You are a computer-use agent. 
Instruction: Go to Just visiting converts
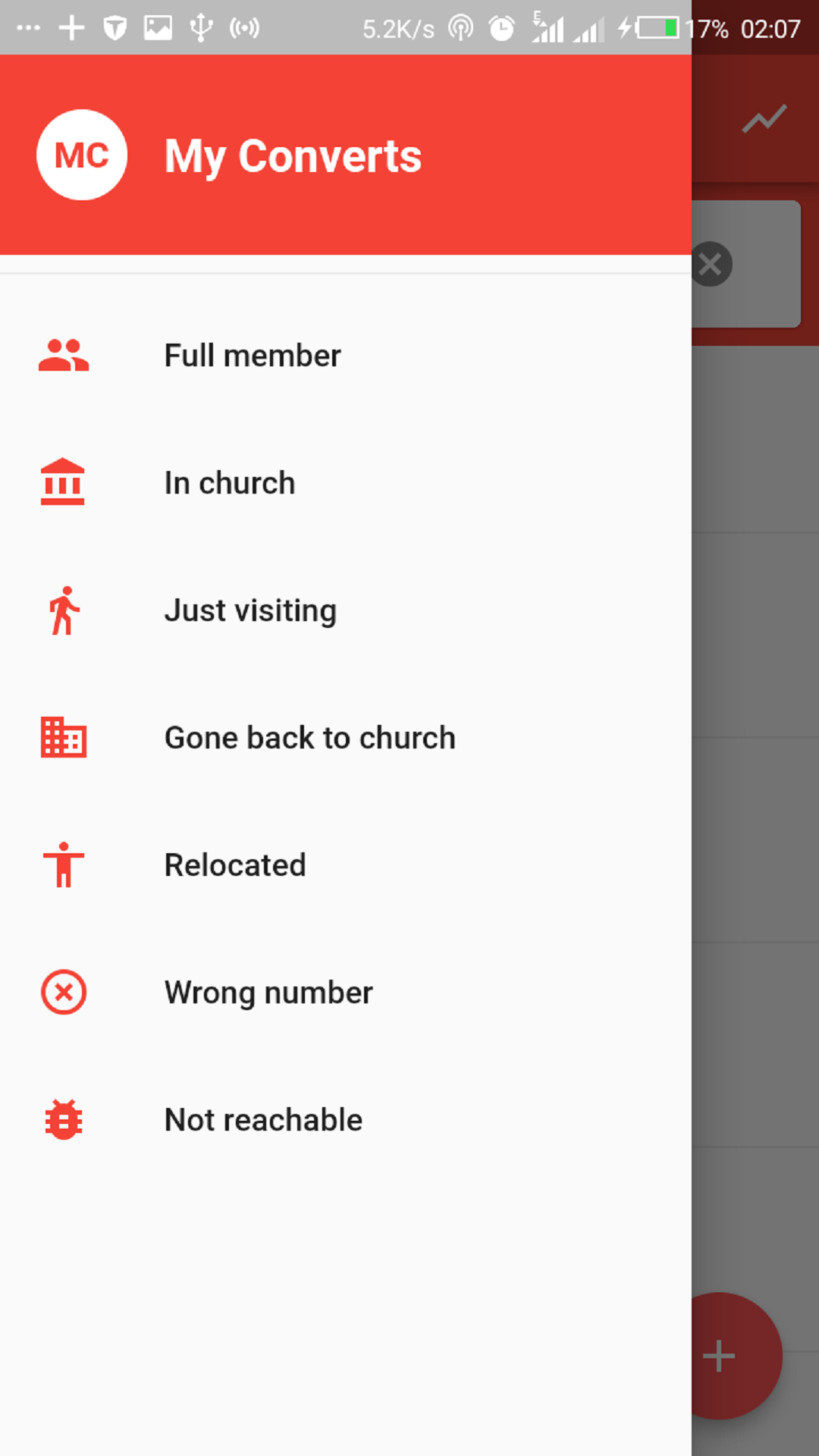pyautogui.click(x=346, y=610)
